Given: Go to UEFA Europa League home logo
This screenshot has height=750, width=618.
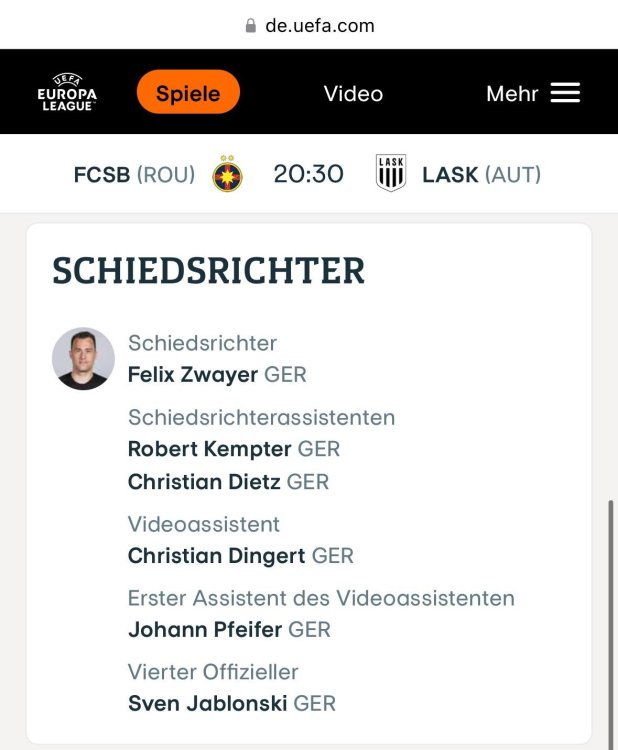Looking at the screenshot, I should click(x=67, y=93).
